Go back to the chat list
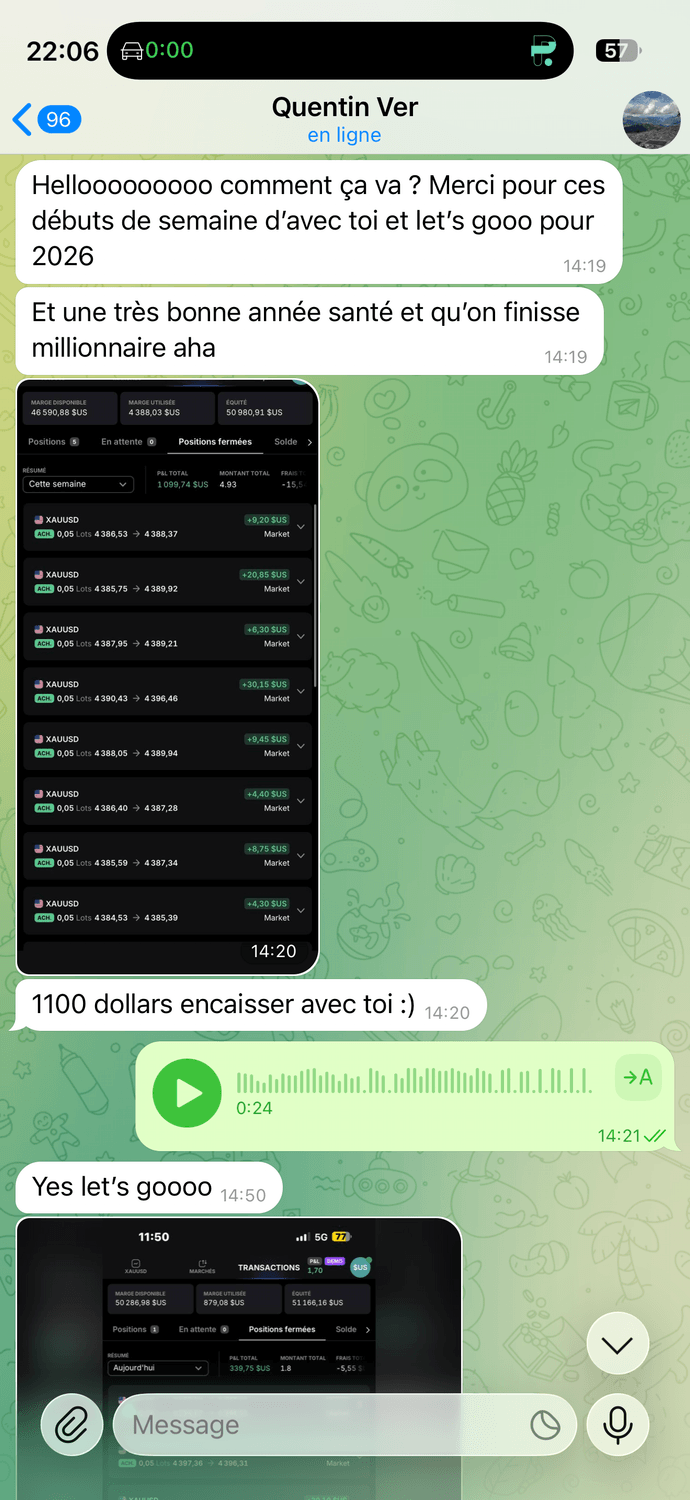Image resolution: width=690 pixels, height=1500 pixels. [x=45, y=120]
